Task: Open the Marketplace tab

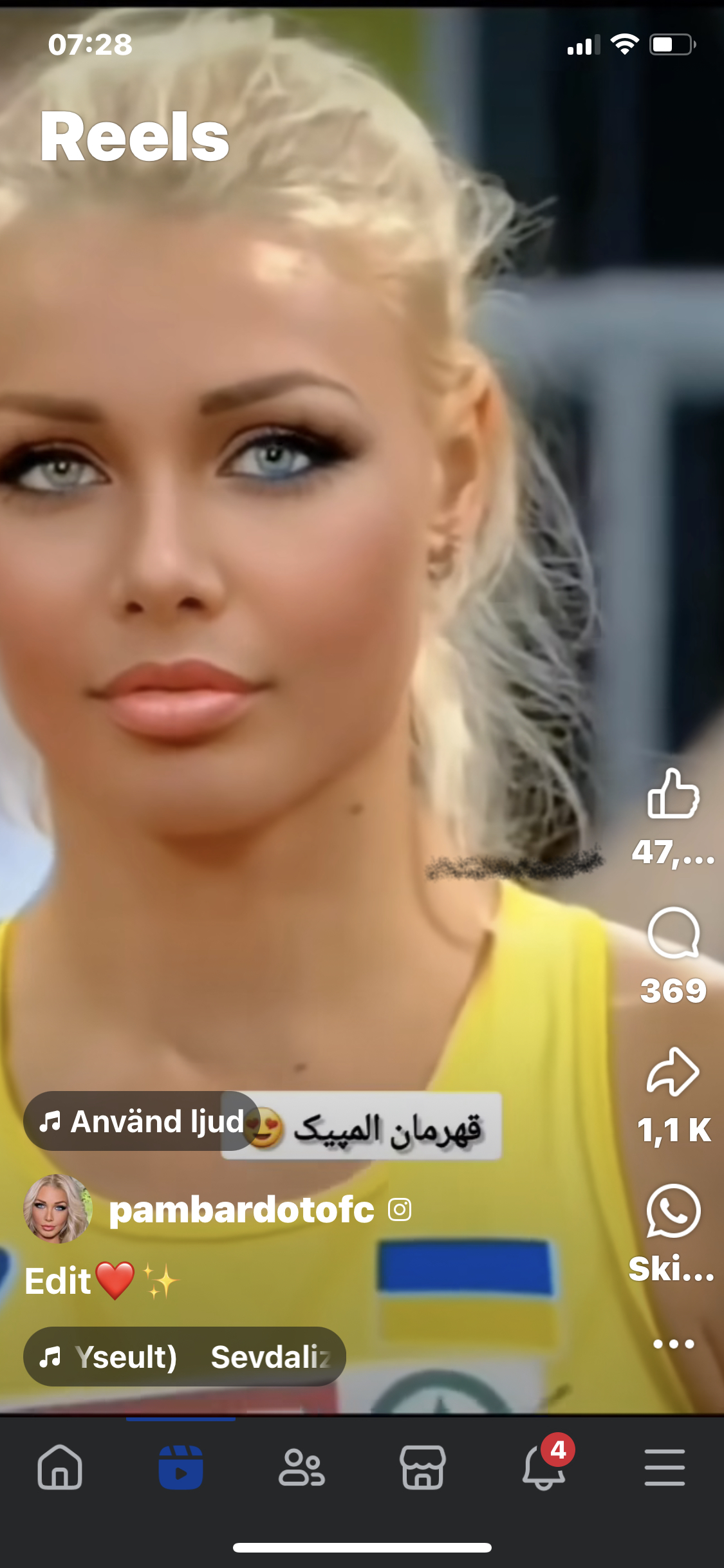Action: [422, 1468]
